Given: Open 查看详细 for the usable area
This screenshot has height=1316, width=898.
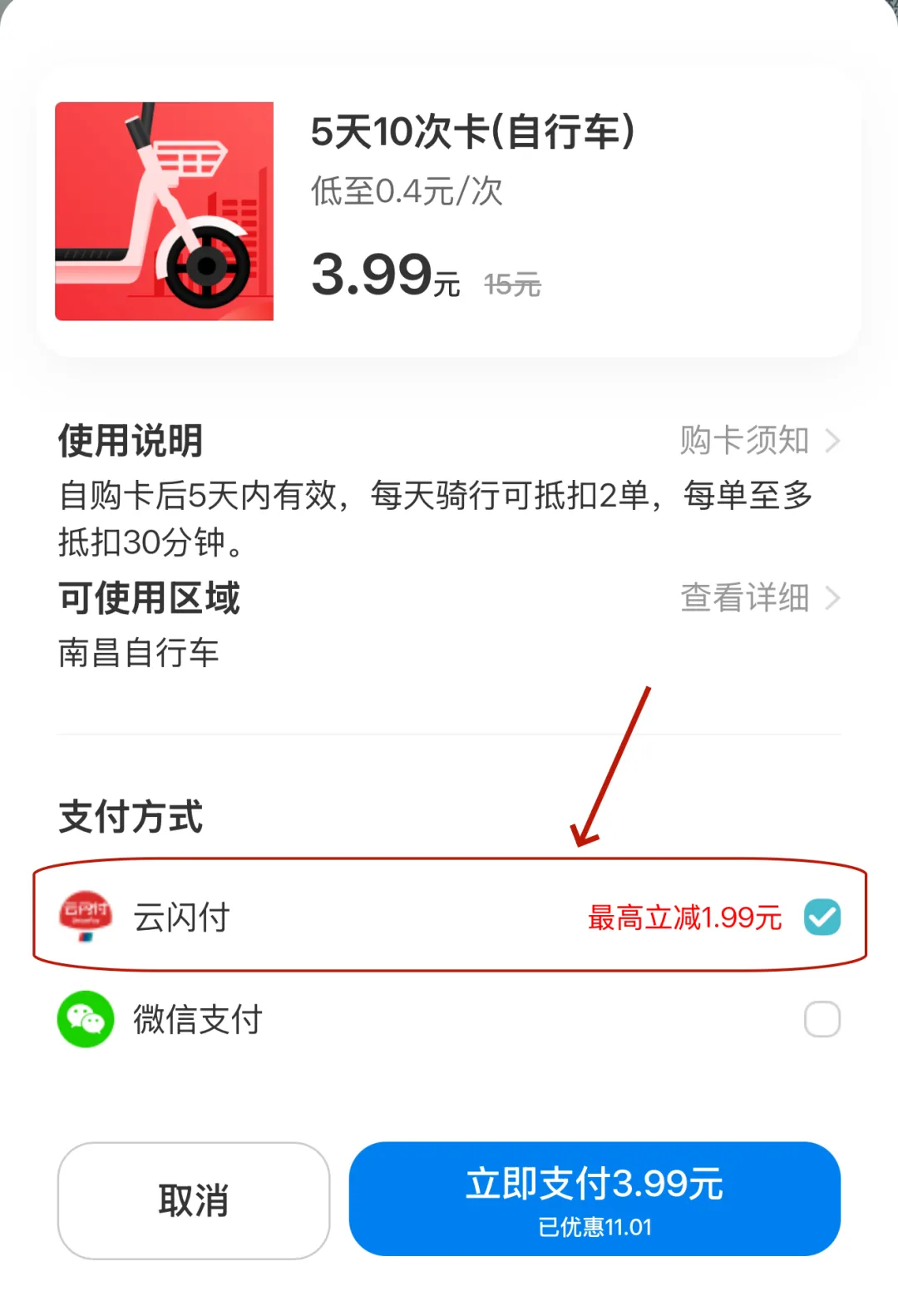Looking at the screenshot, I should pos(759,597).
